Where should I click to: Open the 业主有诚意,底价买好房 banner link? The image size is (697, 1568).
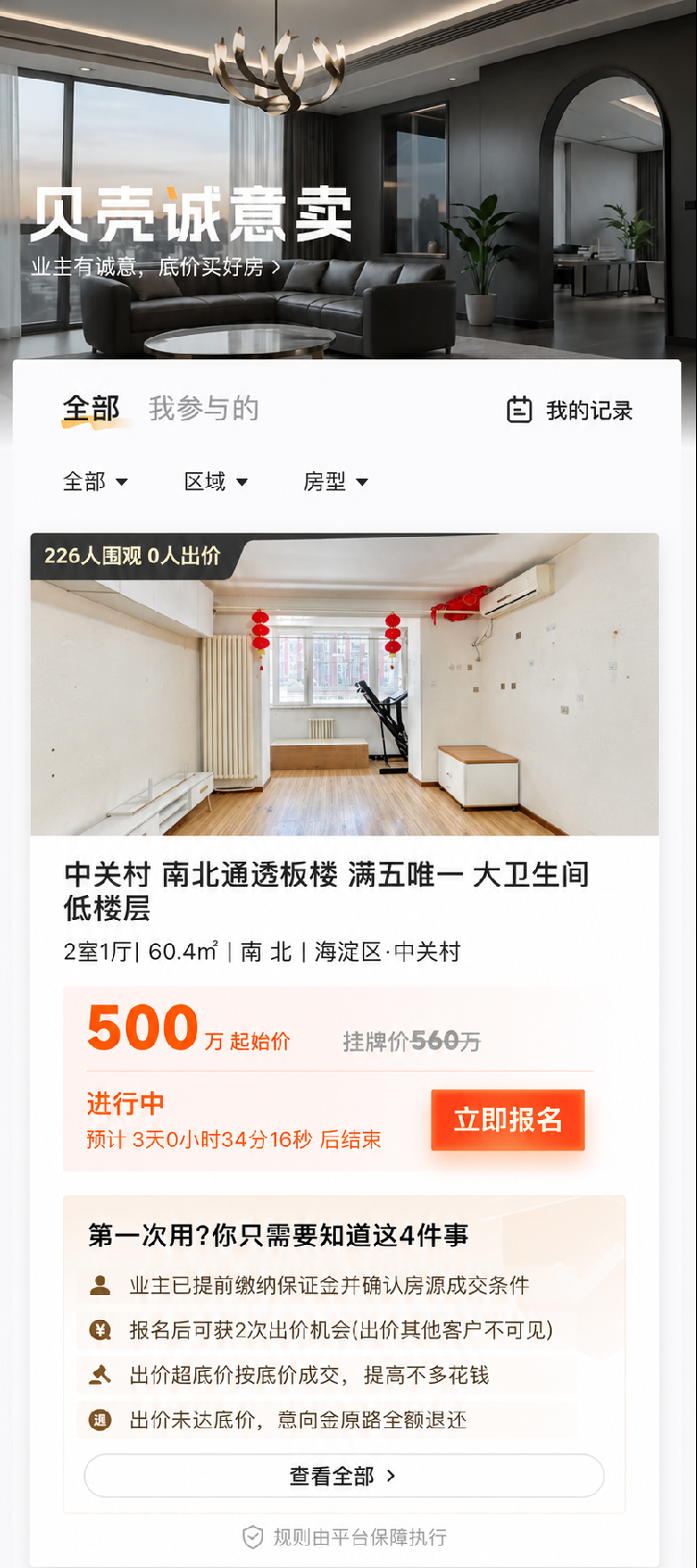click(x=156, y=268)
